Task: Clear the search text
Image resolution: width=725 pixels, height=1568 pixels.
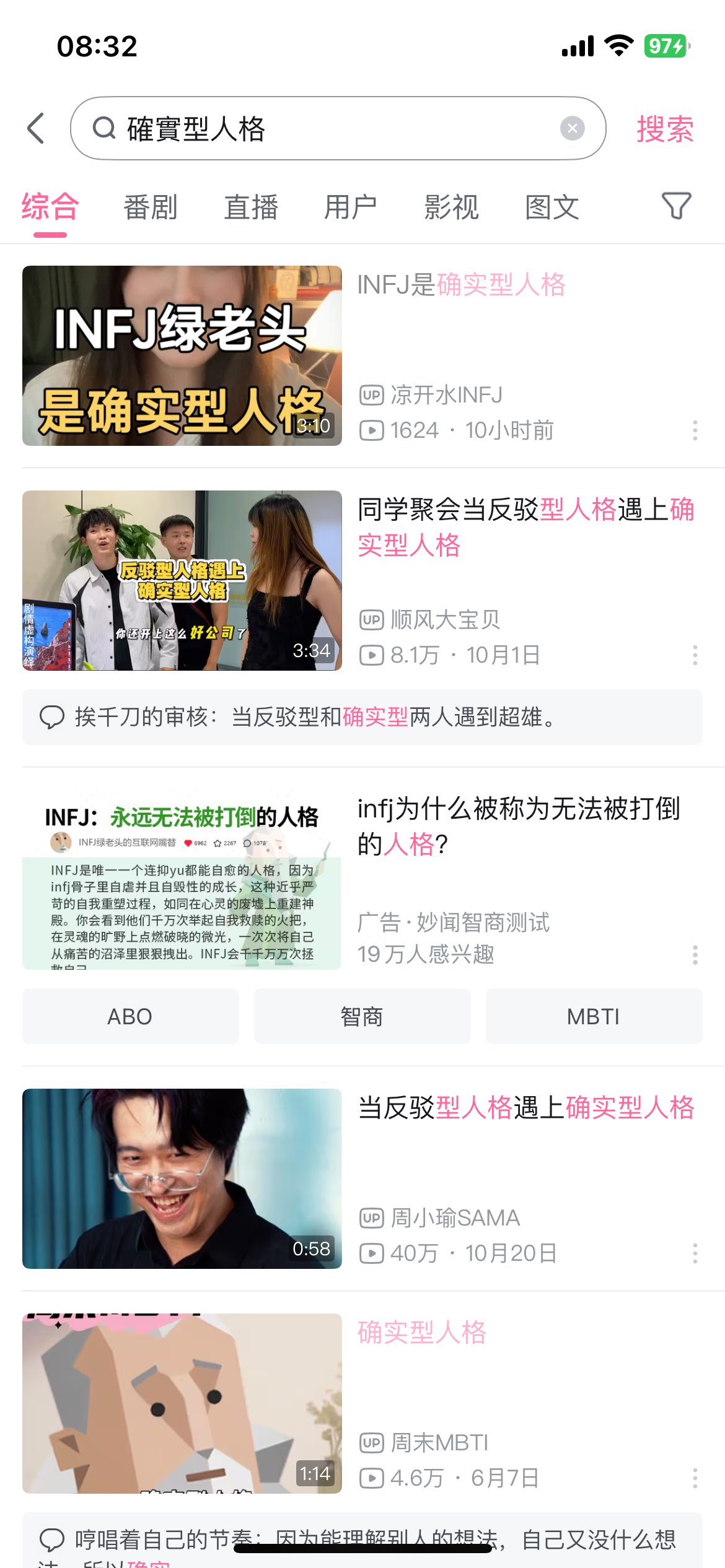Action: point(572,128)
